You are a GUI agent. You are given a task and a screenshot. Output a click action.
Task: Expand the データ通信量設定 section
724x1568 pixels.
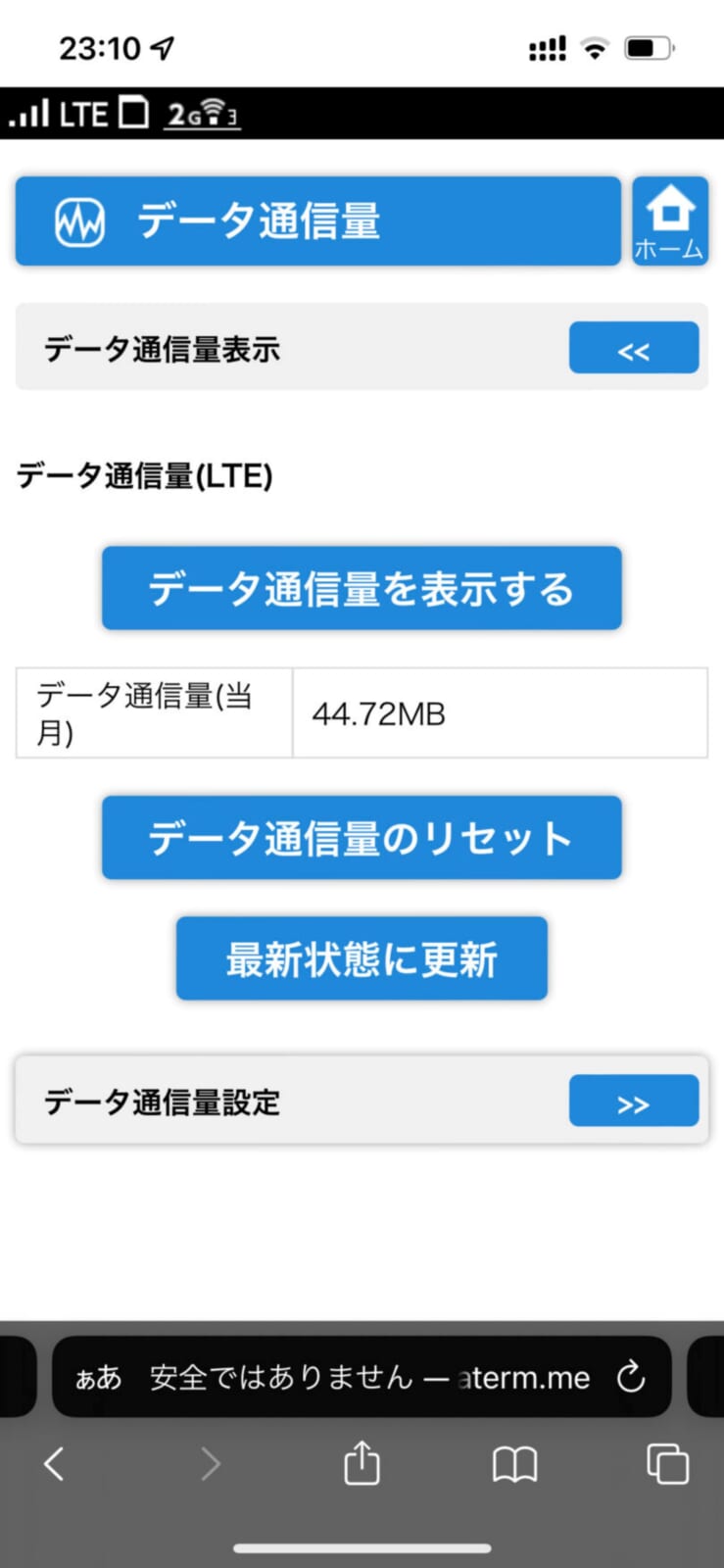(633, 1102)
